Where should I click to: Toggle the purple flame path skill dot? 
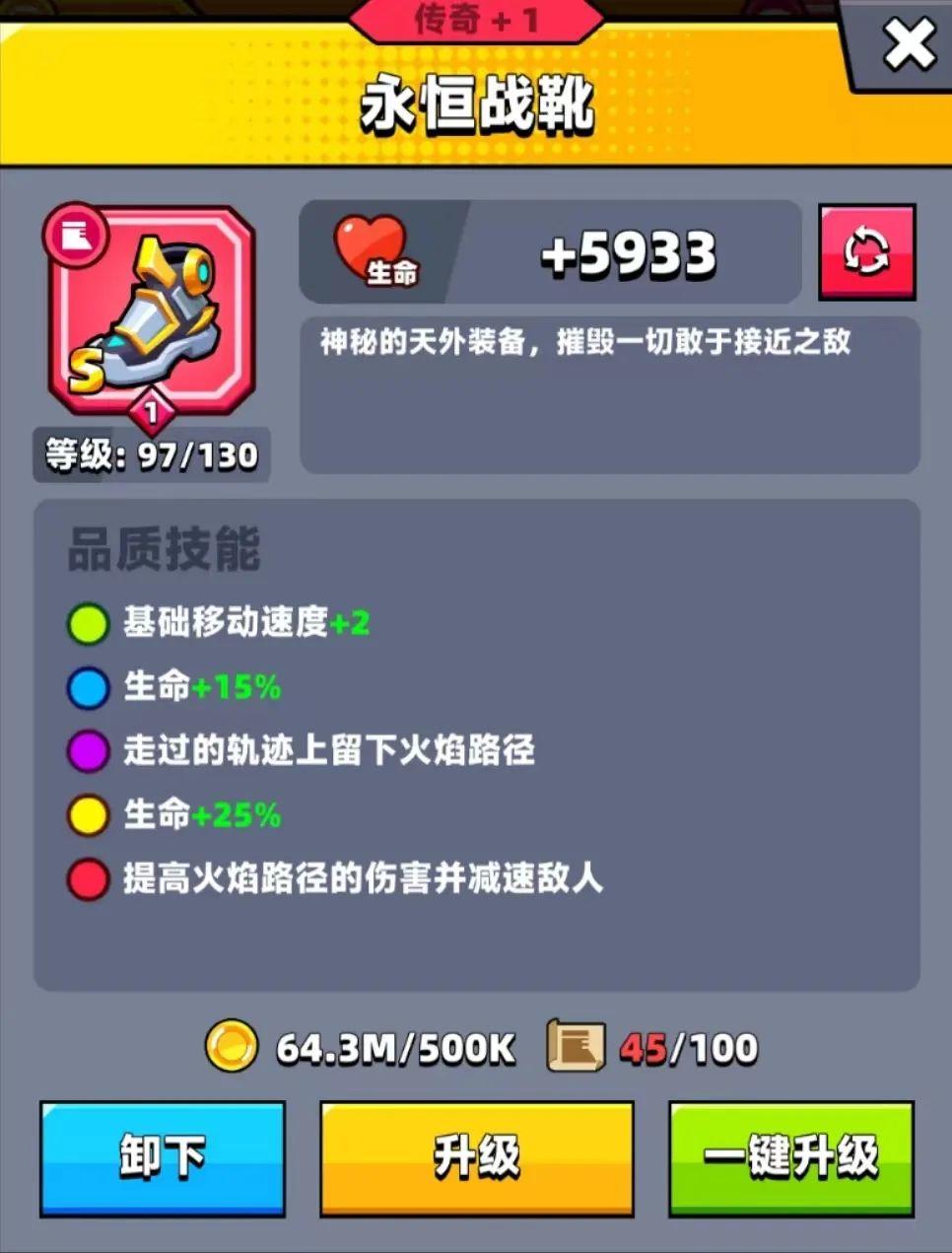point(88,751)
